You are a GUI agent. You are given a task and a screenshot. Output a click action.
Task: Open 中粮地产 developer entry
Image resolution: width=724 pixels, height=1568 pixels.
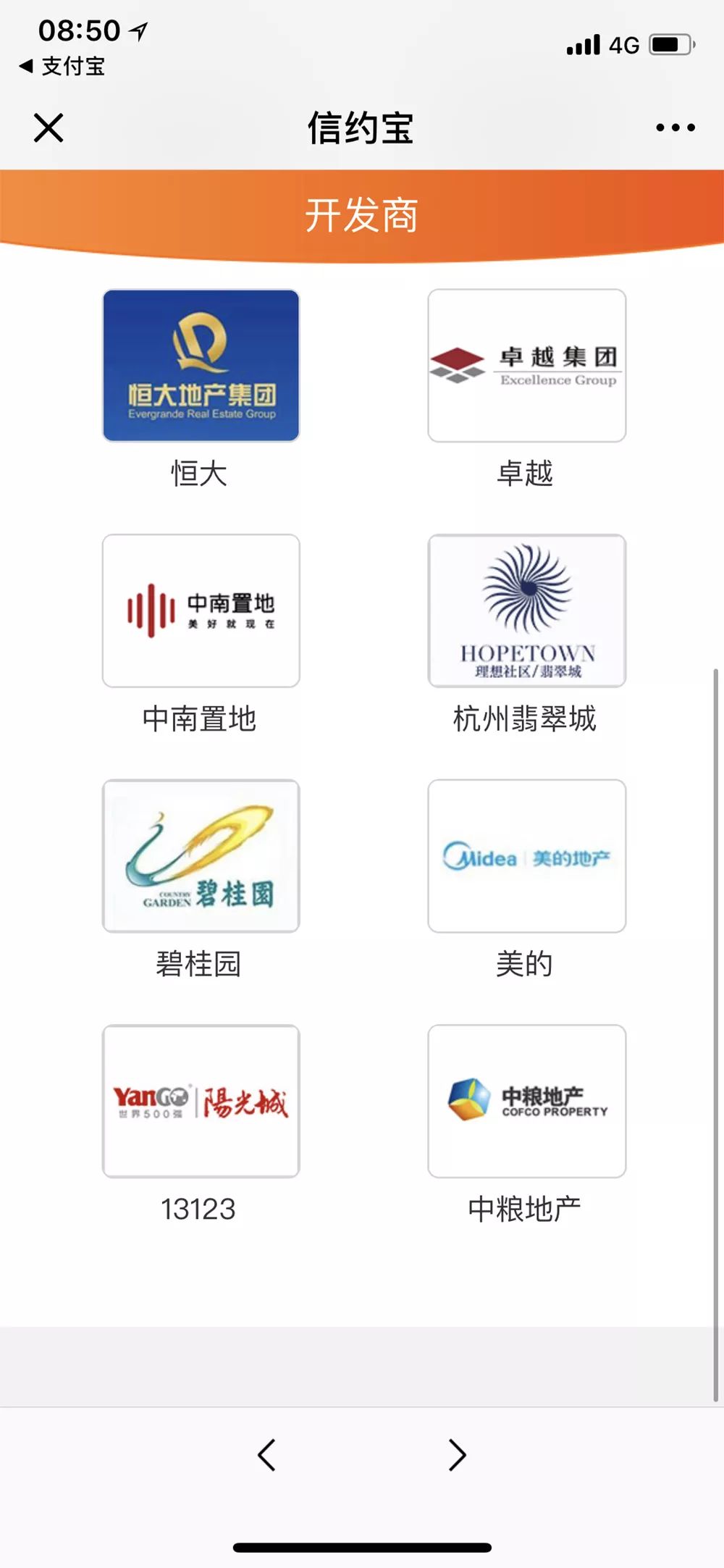pos(526,1101)
